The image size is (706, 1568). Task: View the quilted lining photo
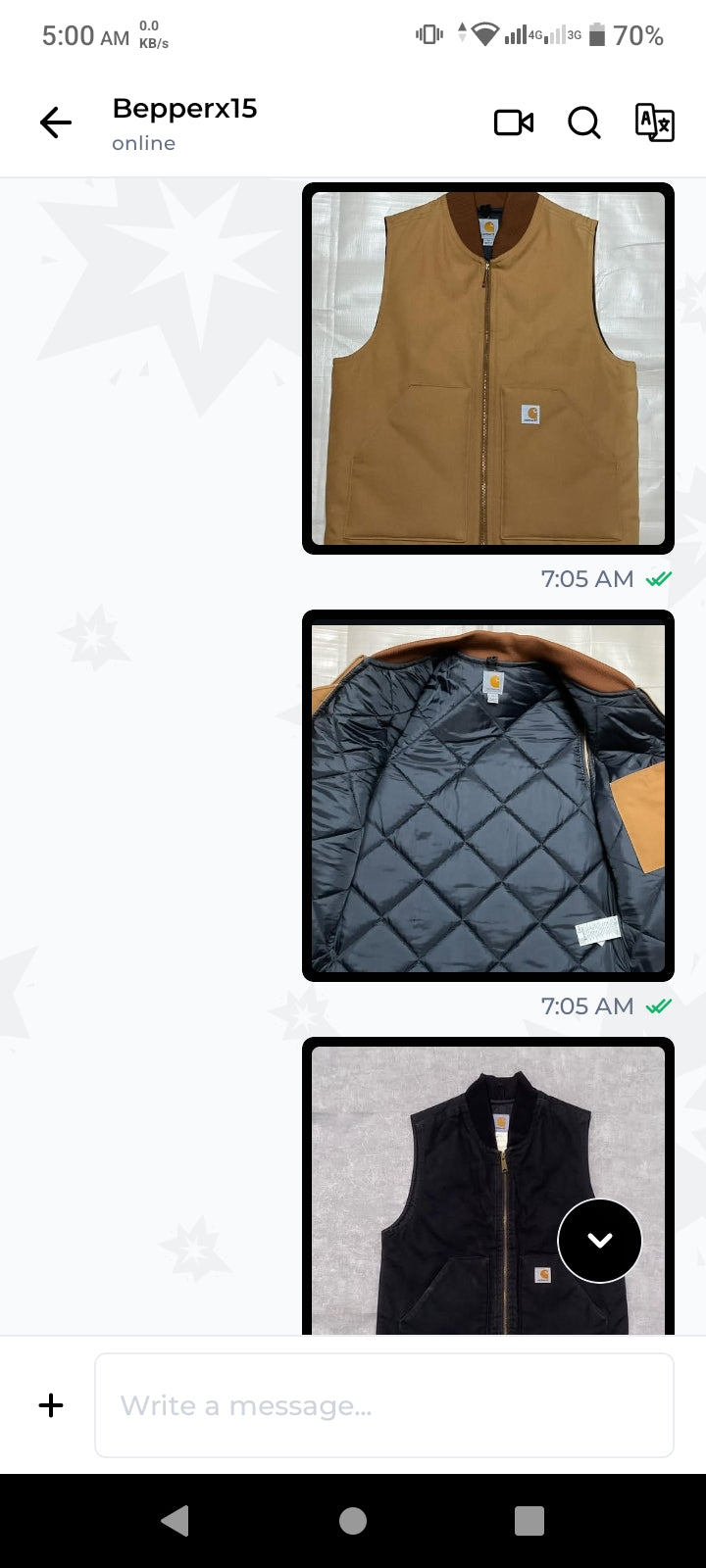click(x=488, y=796)
